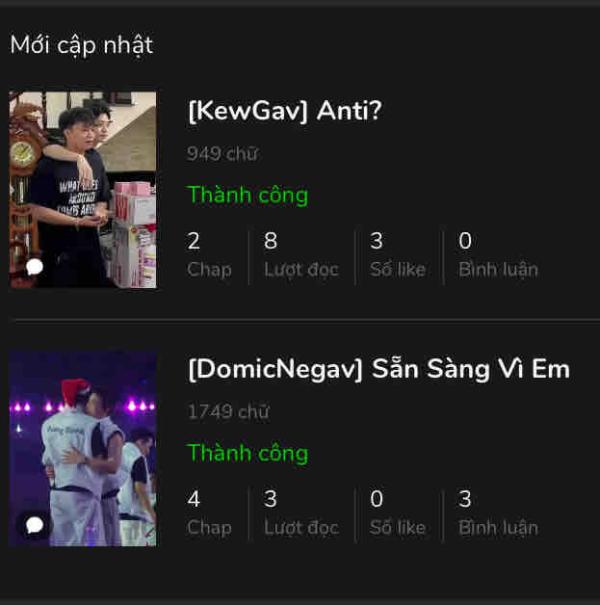Open the story [DomicNegav] Sẵn Sàng Vì Em
The height and width of the screenshot is (605, 600).
378,369
